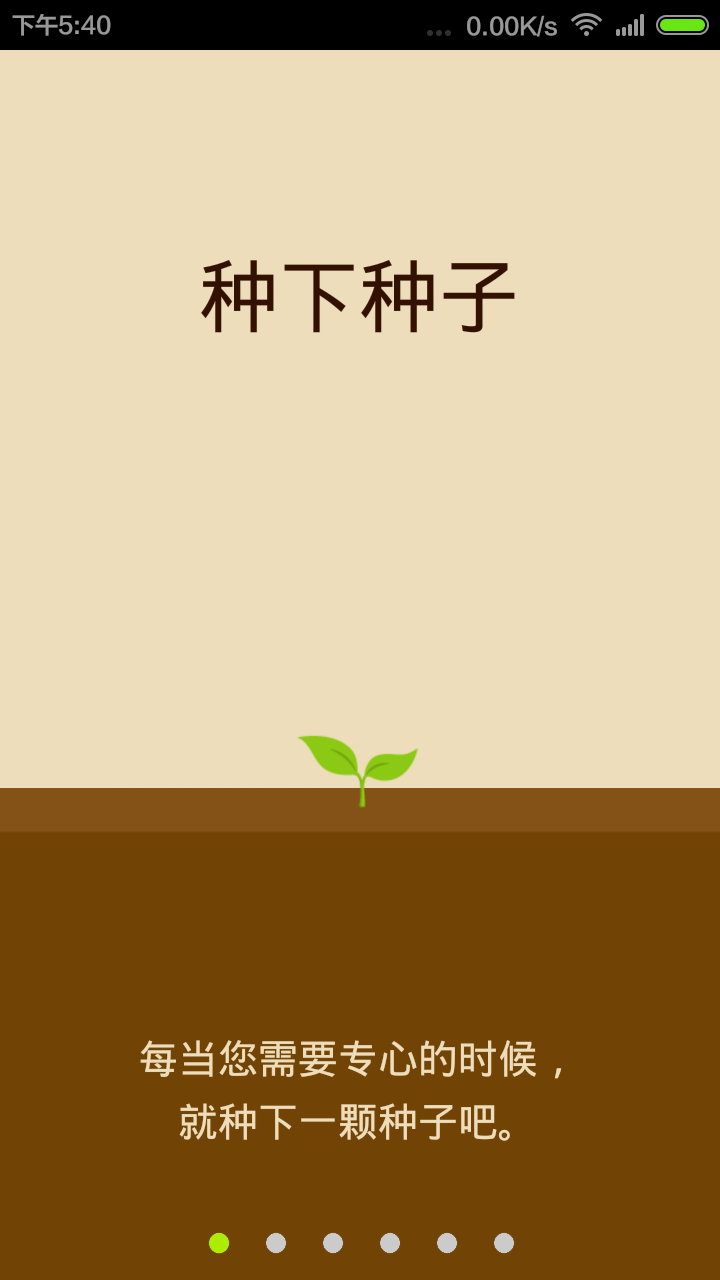Tap the fourth page indicator dot
Image resolution: width=720 pixels, height=1280 pixels.
click(x=388, y=1243)
